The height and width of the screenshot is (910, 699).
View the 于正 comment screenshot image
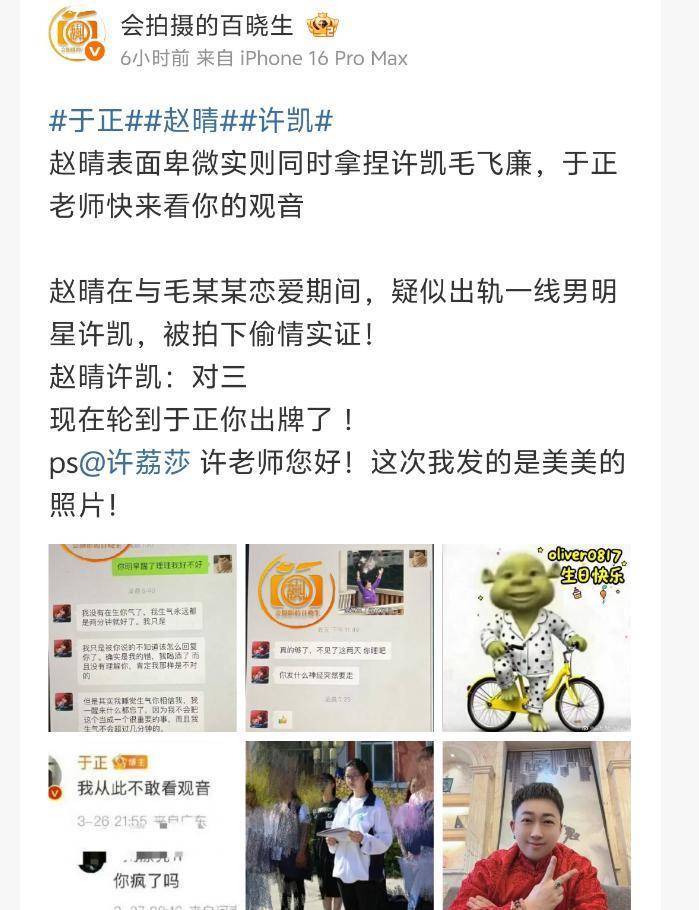143,825
